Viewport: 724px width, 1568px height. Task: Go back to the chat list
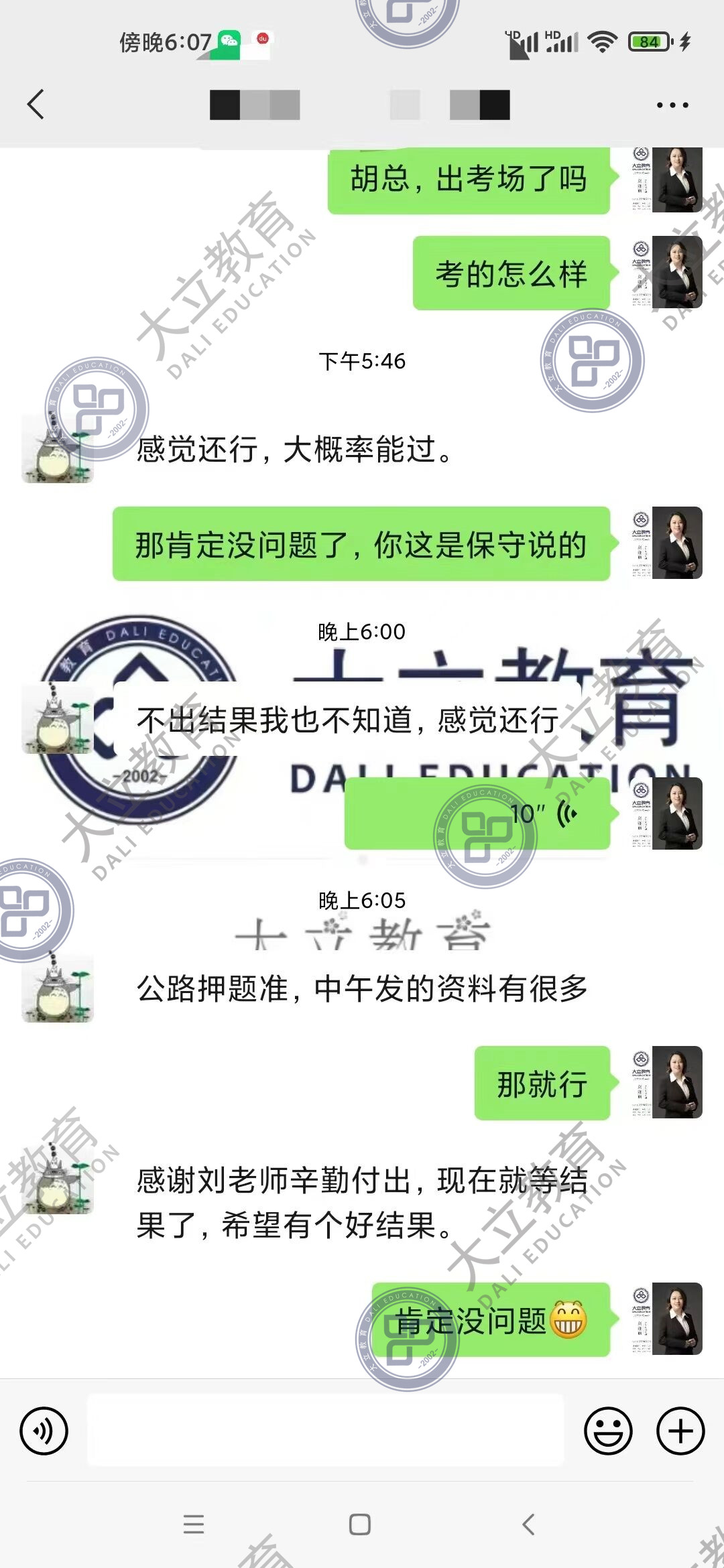[36, 105]
